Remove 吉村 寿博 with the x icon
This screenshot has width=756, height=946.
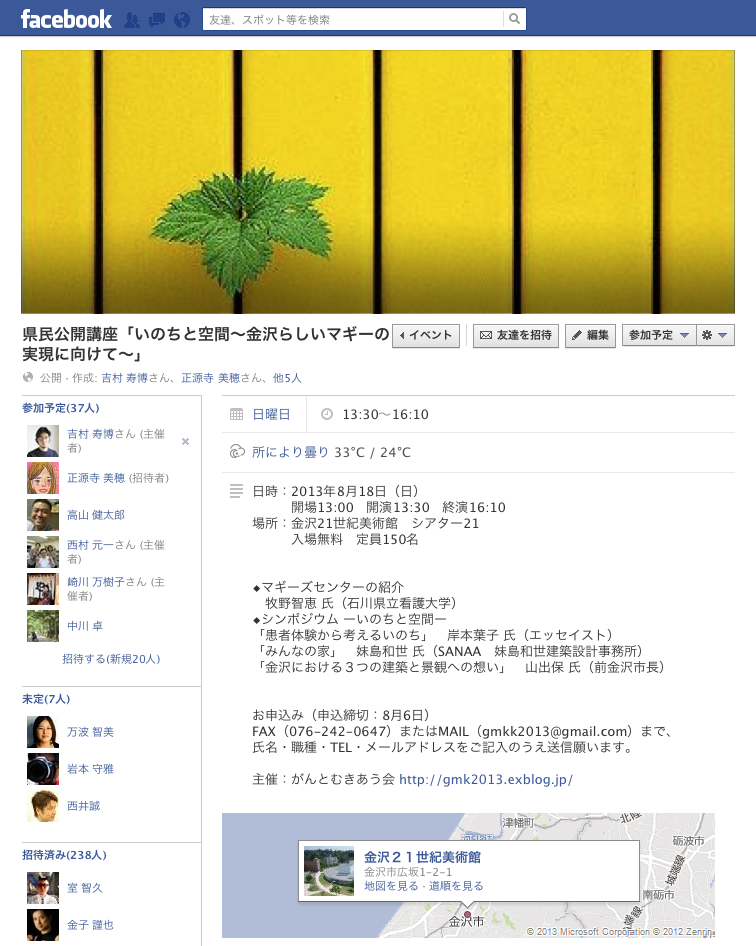(x=185, y=441)
